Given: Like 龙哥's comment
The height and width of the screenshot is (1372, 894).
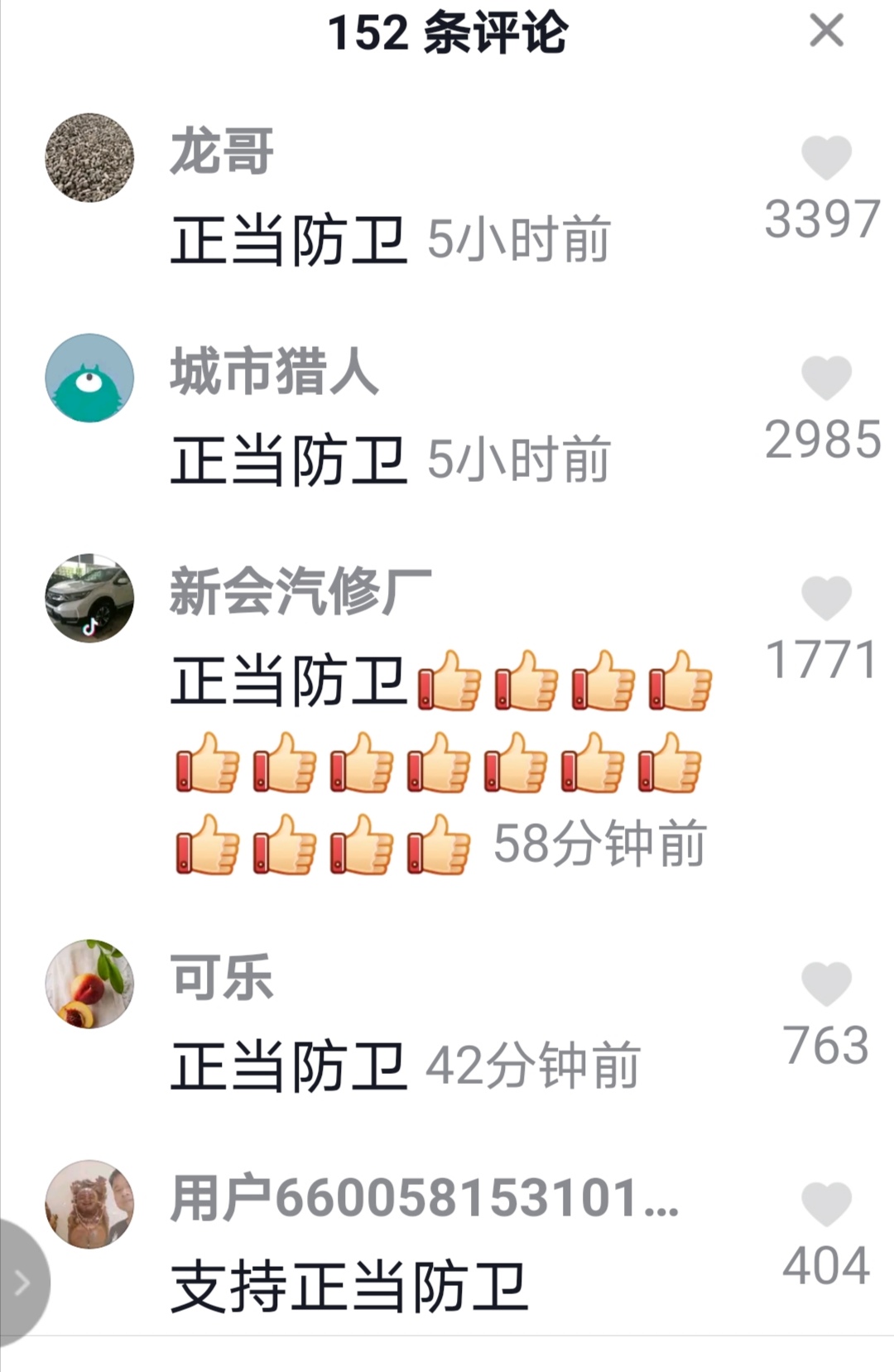Looking at the screenshot, I should pos(826,157).
